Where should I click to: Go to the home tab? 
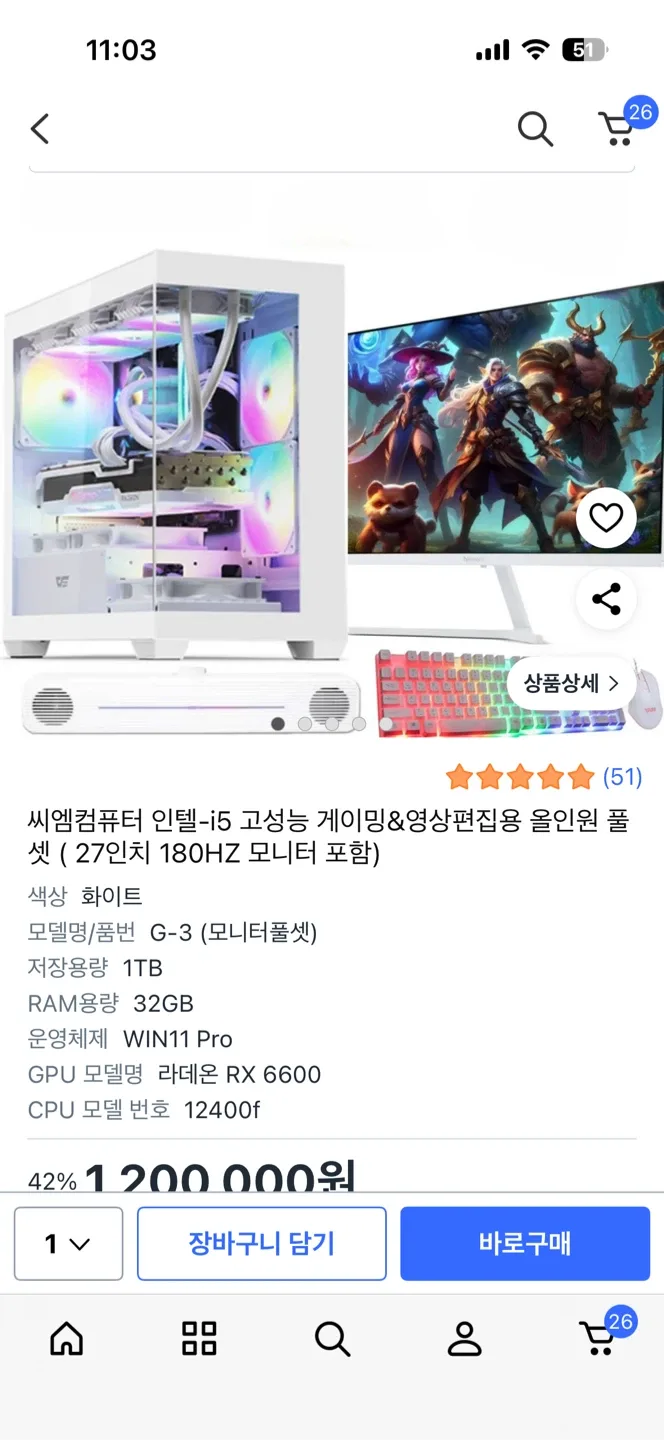[x=67, y=1338]
